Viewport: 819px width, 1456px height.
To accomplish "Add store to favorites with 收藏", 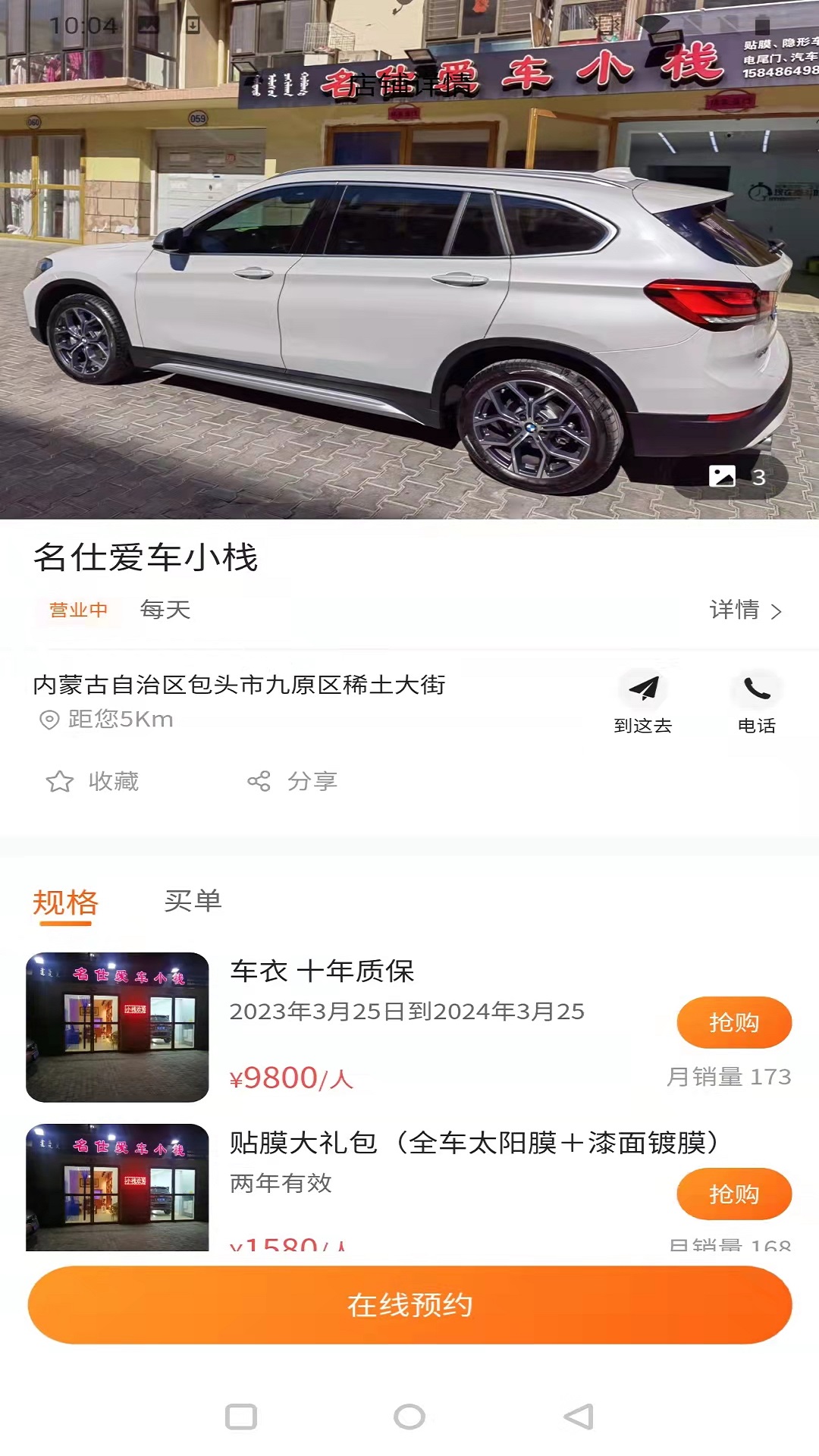I will pos(93,781).
